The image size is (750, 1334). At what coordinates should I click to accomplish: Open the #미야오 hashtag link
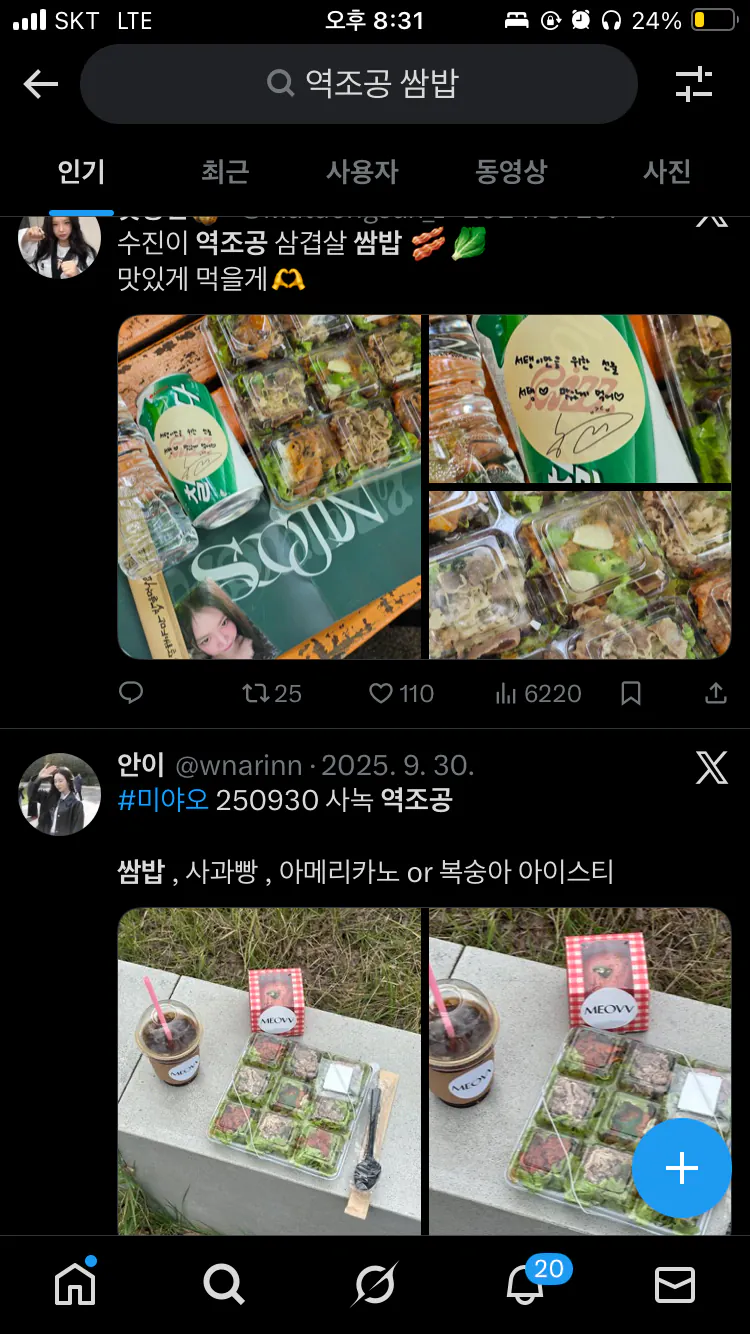pos(163,800)
